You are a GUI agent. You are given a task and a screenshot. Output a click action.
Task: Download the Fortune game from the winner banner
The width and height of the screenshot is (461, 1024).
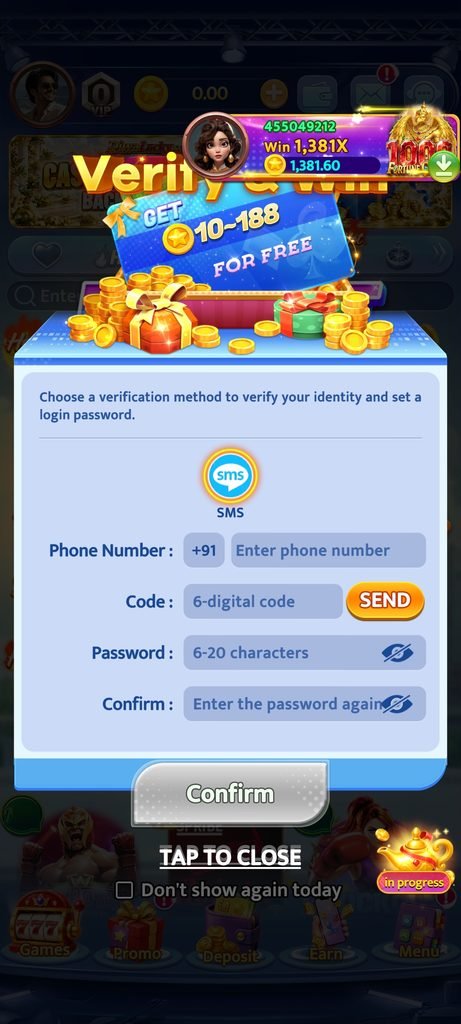[x=444, y=165]
